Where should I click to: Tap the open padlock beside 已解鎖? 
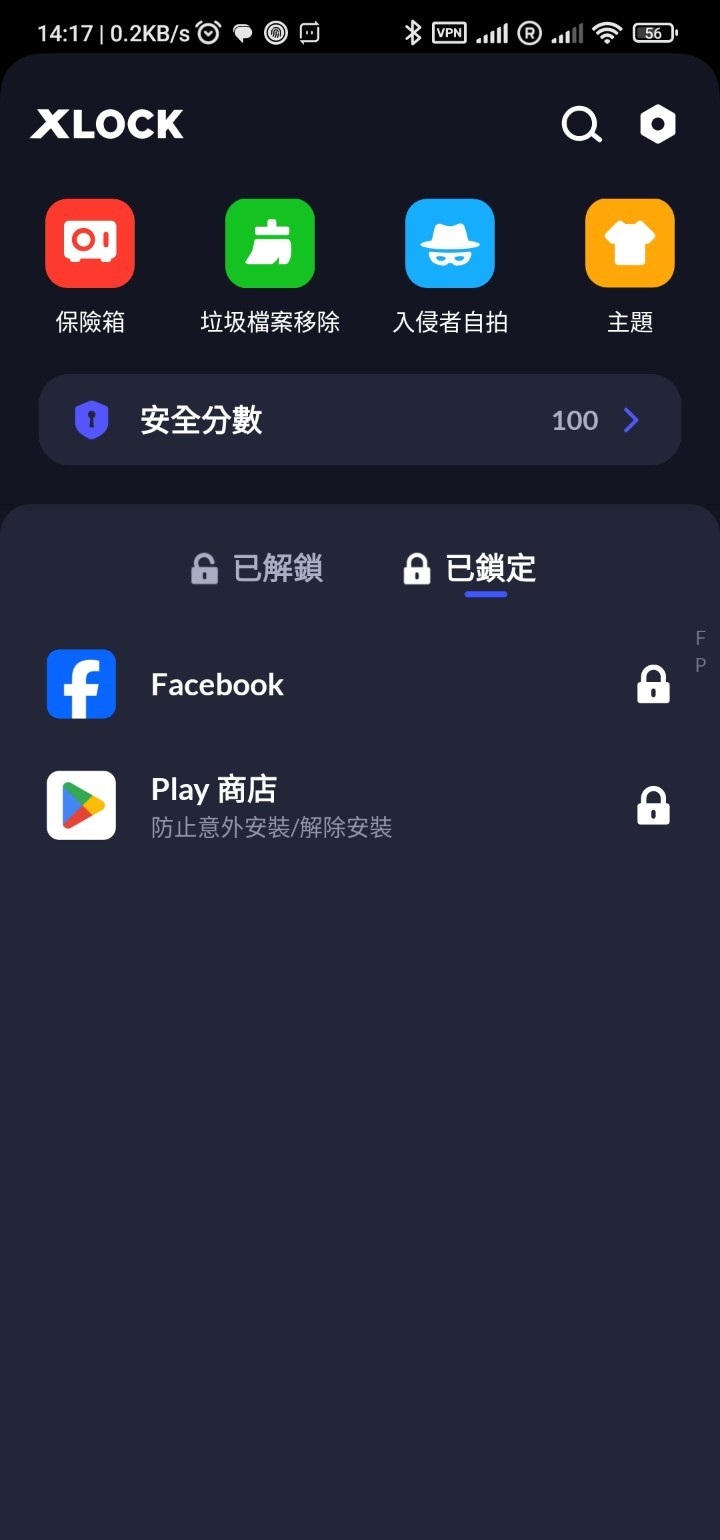tap(204, 568)
